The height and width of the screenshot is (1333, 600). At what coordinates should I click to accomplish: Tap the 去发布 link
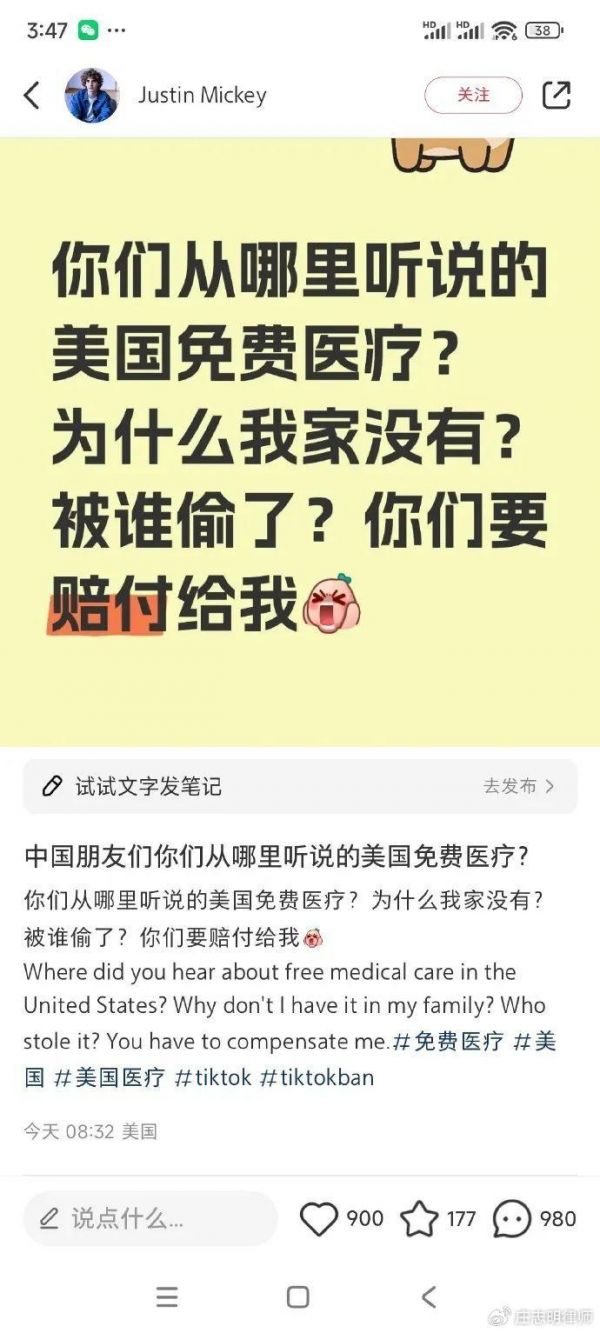(x=518, y=786)
